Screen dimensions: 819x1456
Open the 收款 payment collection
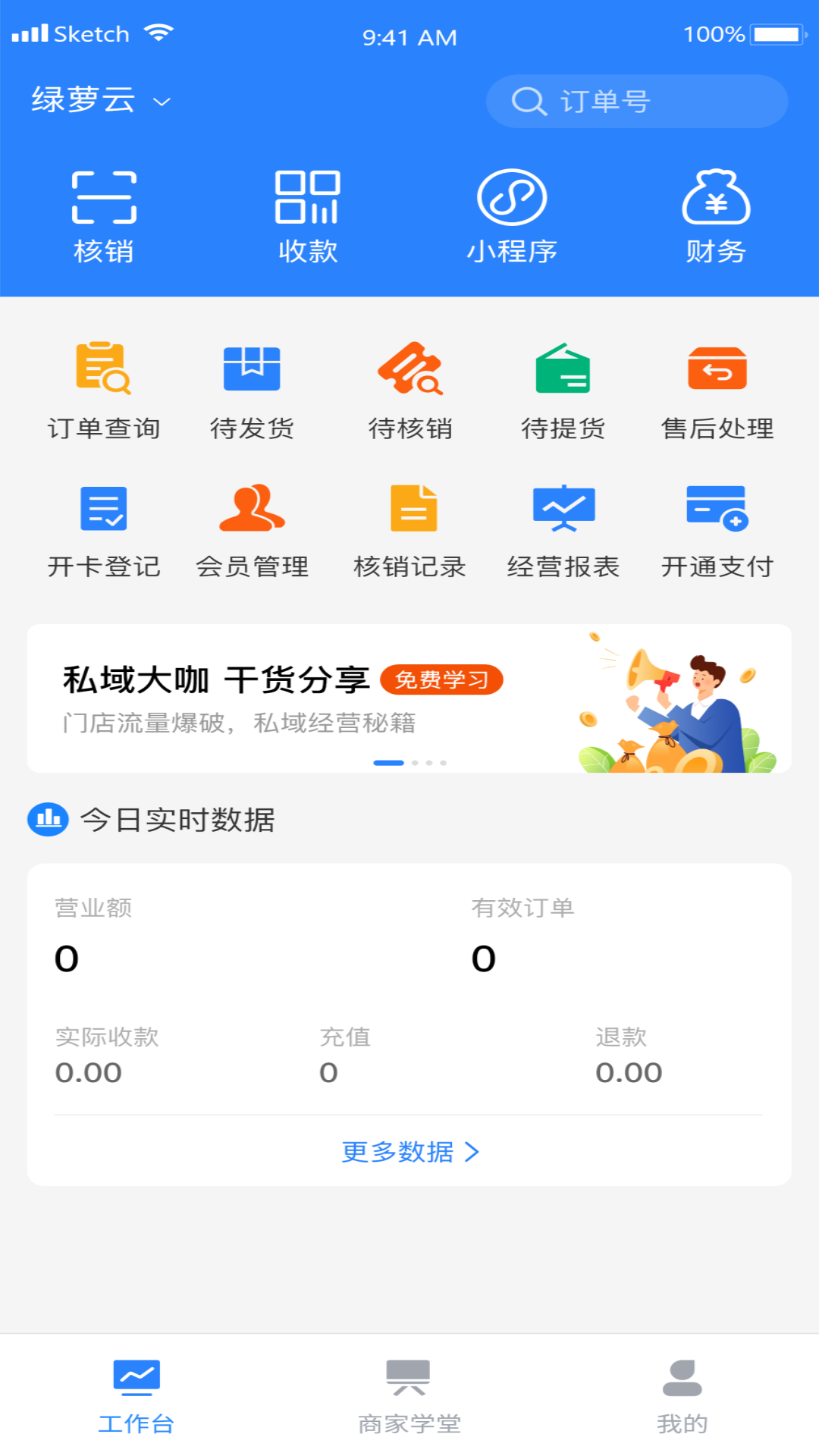[307, 218]
